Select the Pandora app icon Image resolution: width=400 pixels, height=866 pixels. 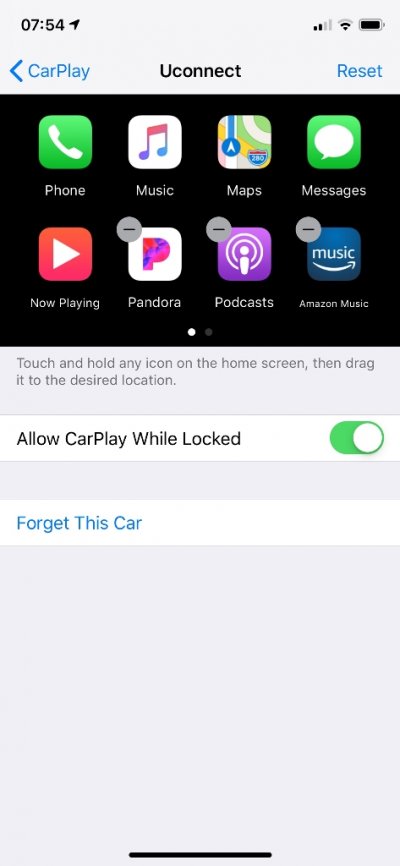click(155, 254)
